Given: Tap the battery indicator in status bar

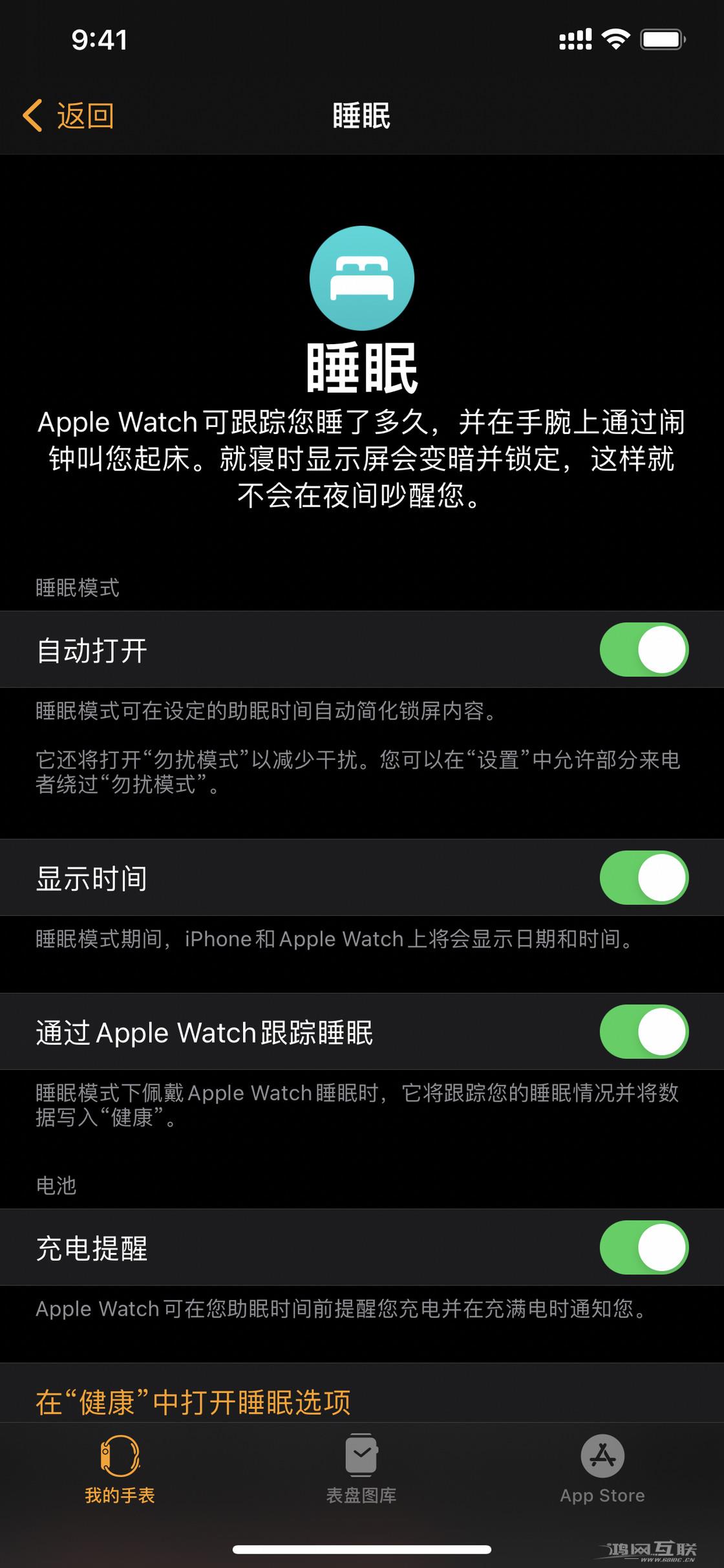Looking at the screenshot, I should point(661,40).
